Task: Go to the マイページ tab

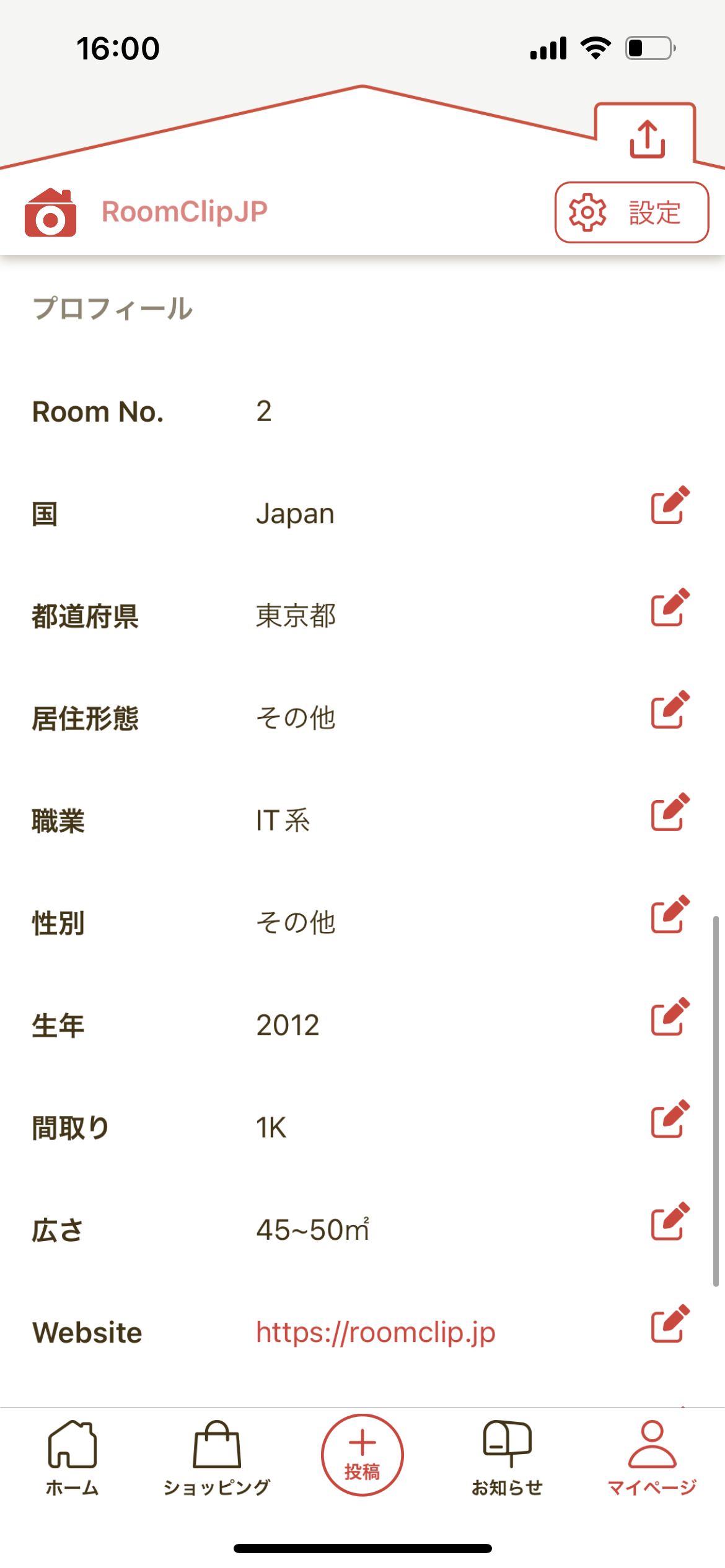Action: (x=652, y=1458)
